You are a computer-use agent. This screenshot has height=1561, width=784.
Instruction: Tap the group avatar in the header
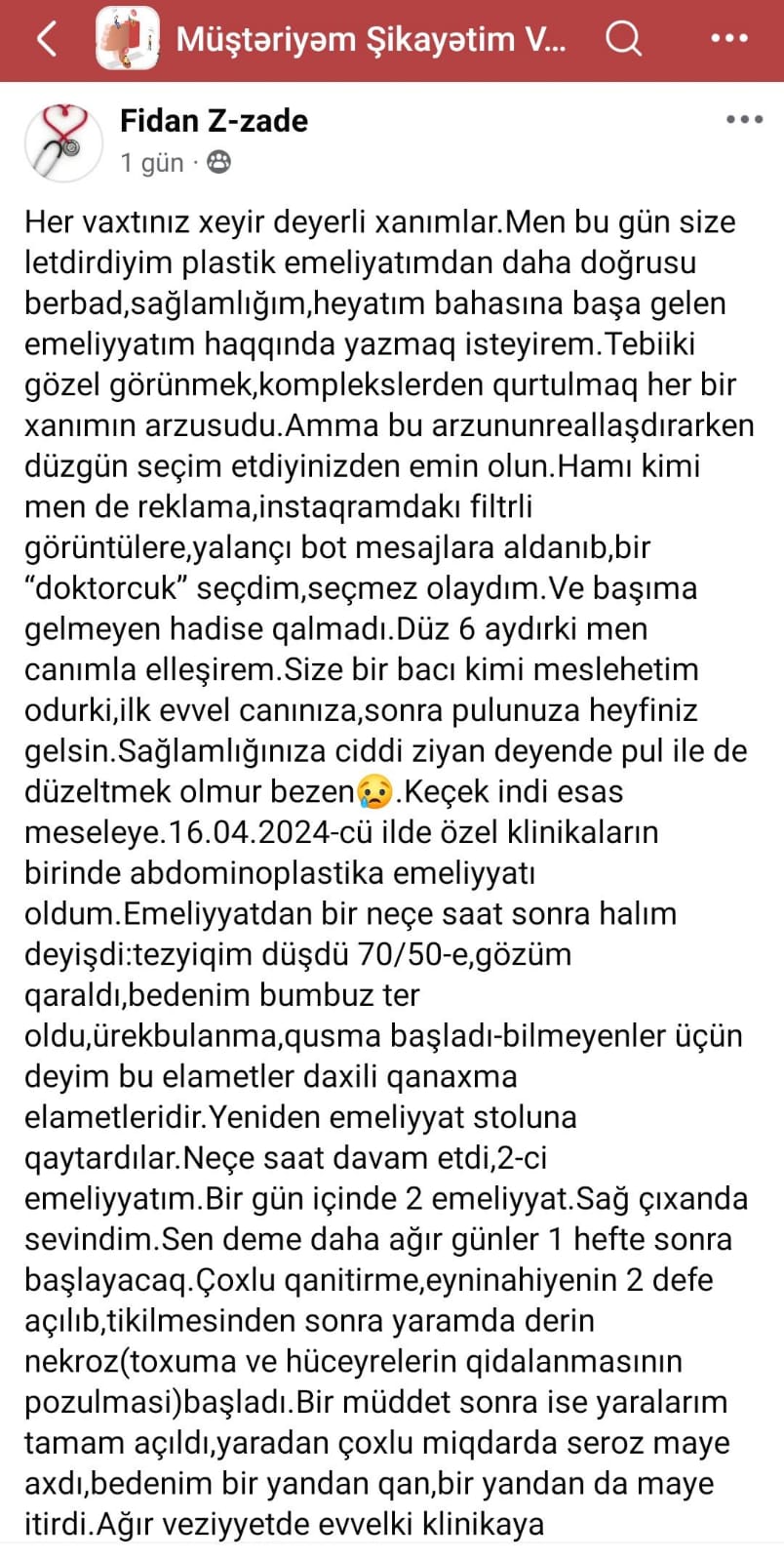(x=127, y=39)
